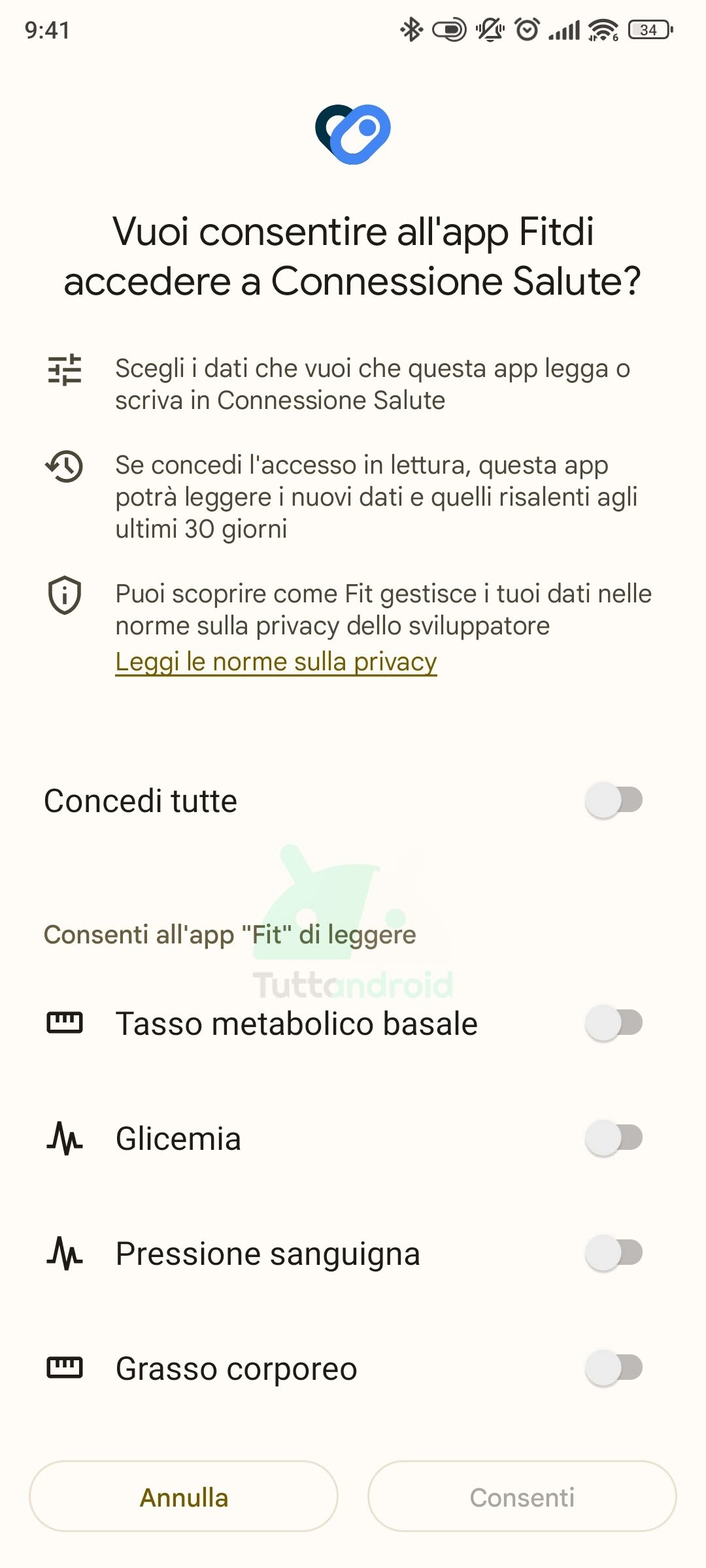Tap the Annulla button
706x1568 pixels.
[x=184, y=1496]
